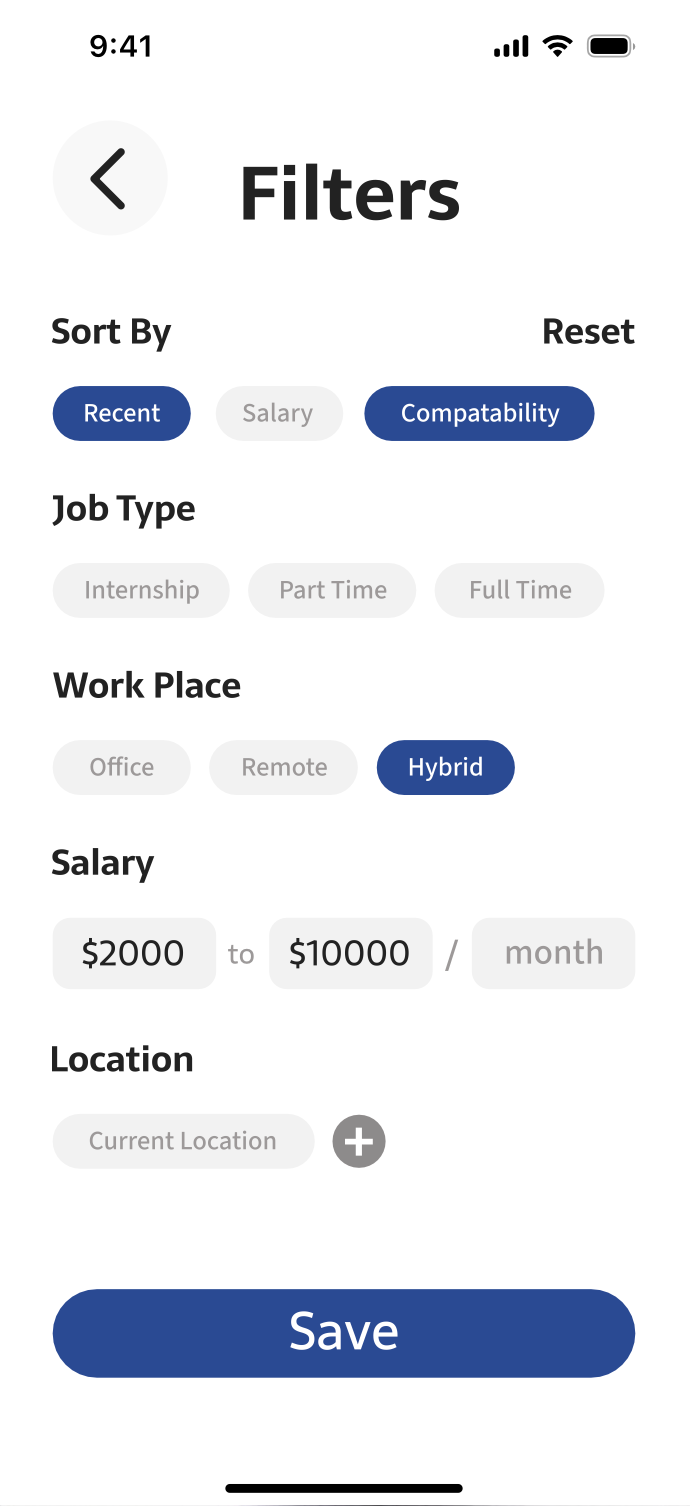Tap the Compatability sort chip
The width and height of the screenshot is (690, 1506).
479,413
